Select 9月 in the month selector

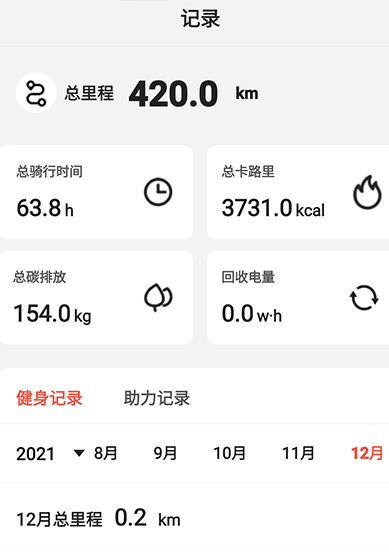[165, 453]
